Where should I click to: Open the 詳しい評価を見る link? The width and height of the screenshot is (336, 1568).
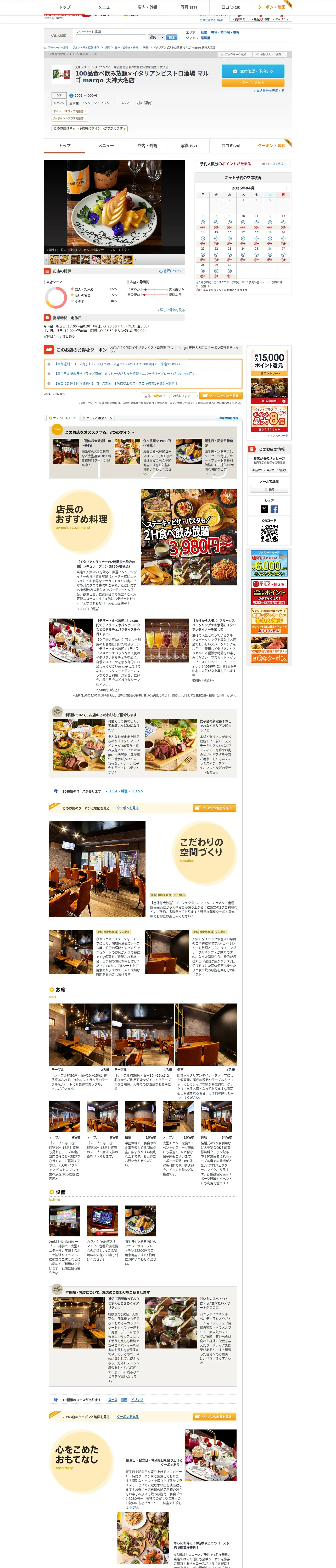coord(171,310)
